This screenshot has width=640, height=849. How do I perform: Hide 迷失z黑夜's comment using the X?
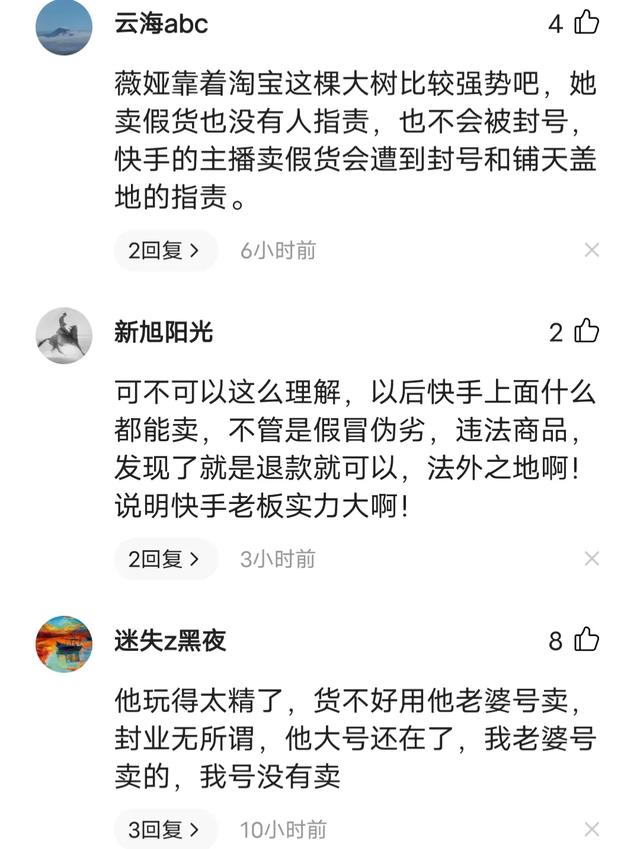591,829
